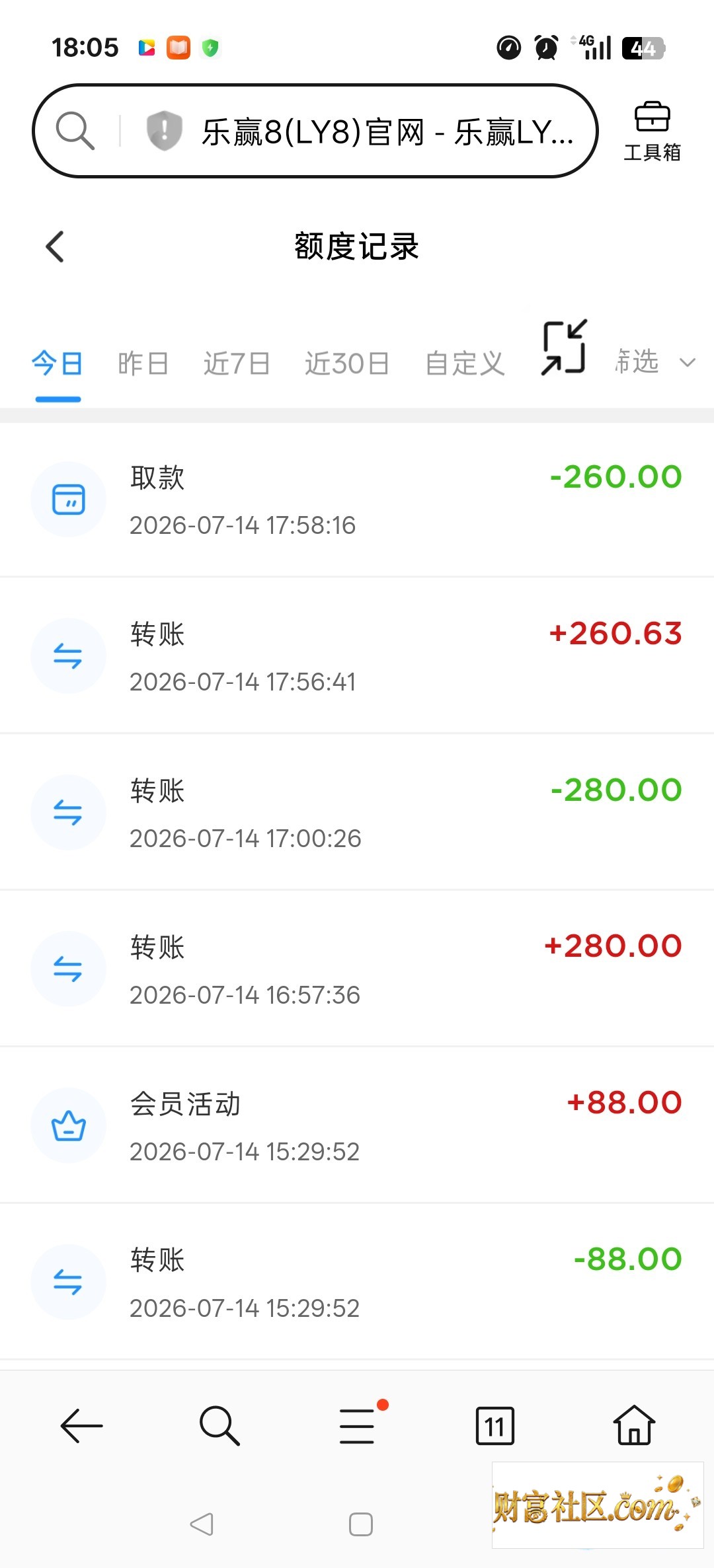The image size is (714, 1568).
Task: Open browser search from bottom toolbar
Action: [x=219, y=1426]
